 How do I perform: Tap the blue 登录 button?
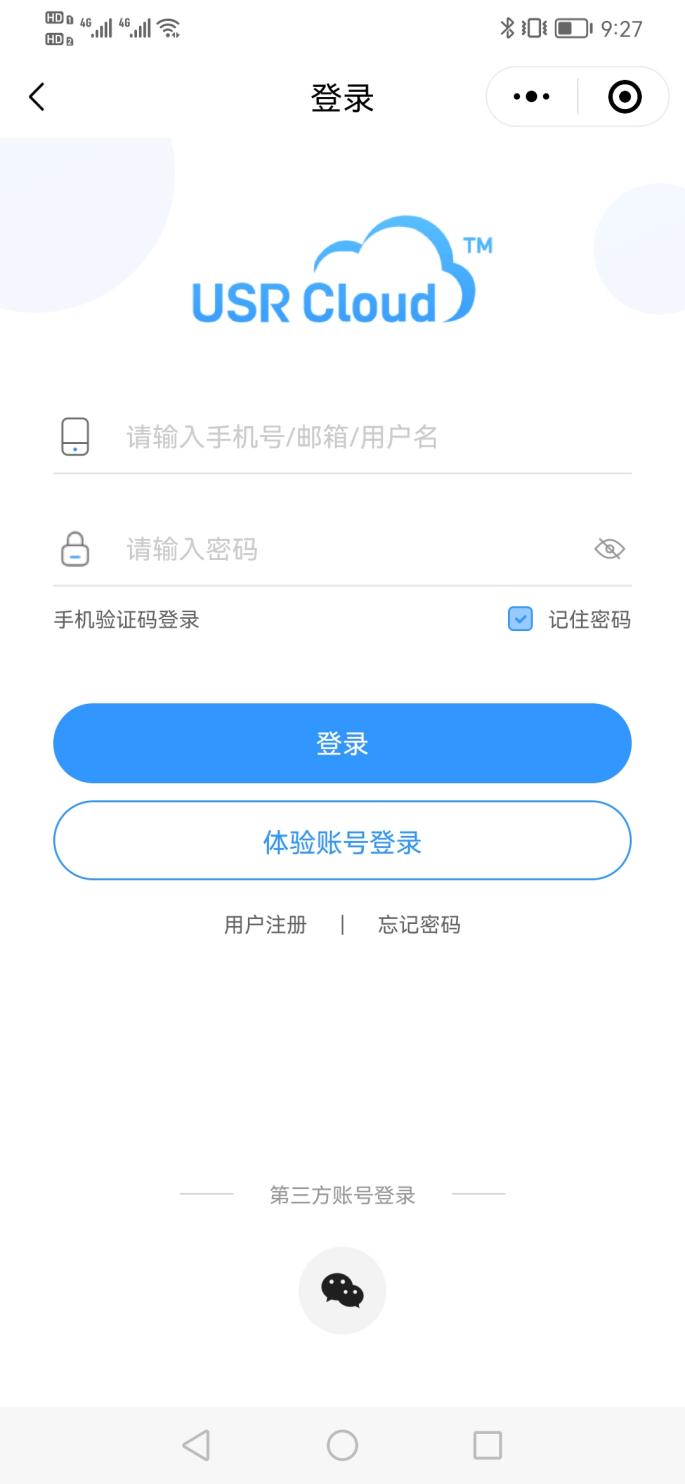click(x=342, y=743)
